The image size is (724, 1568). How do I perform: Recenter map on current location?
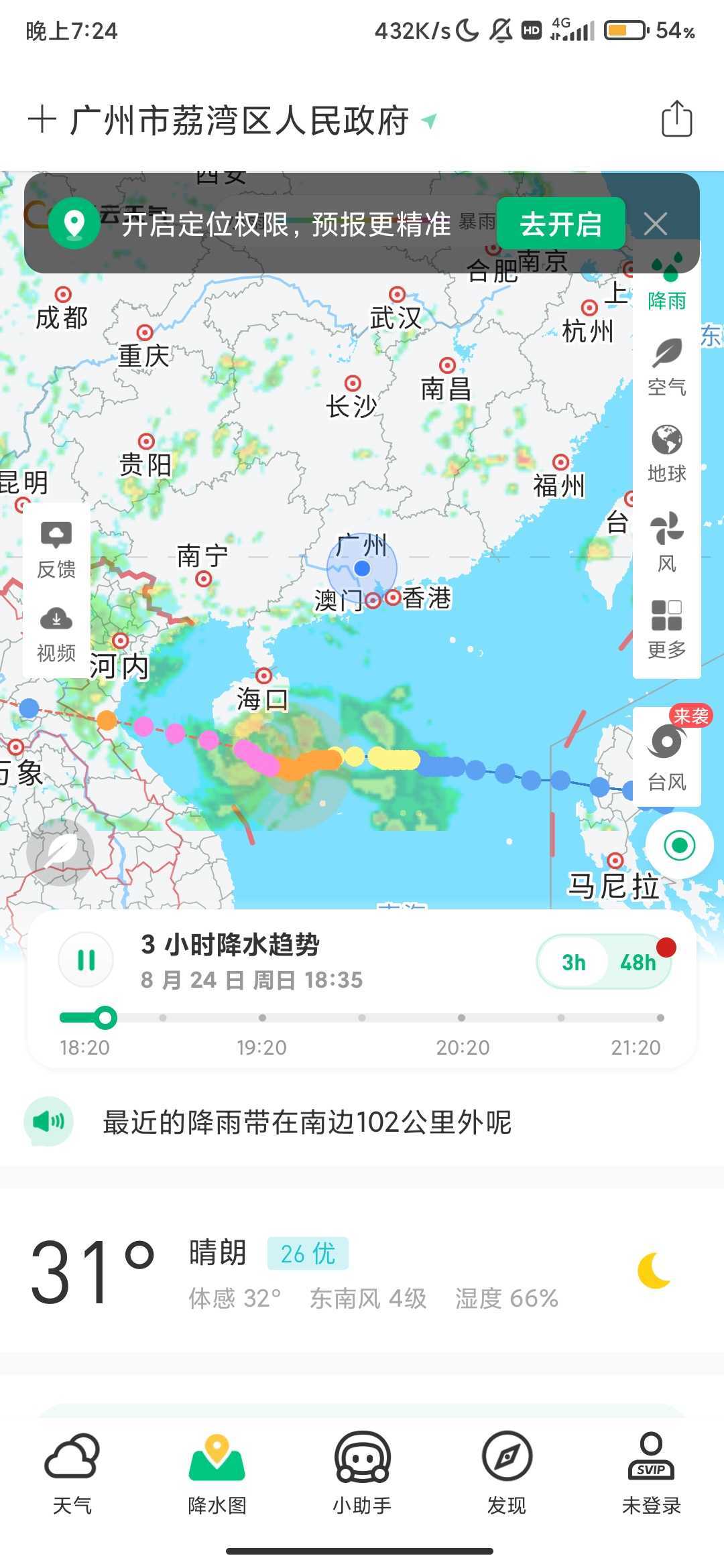pyautogui.click(x=679, y=846)
